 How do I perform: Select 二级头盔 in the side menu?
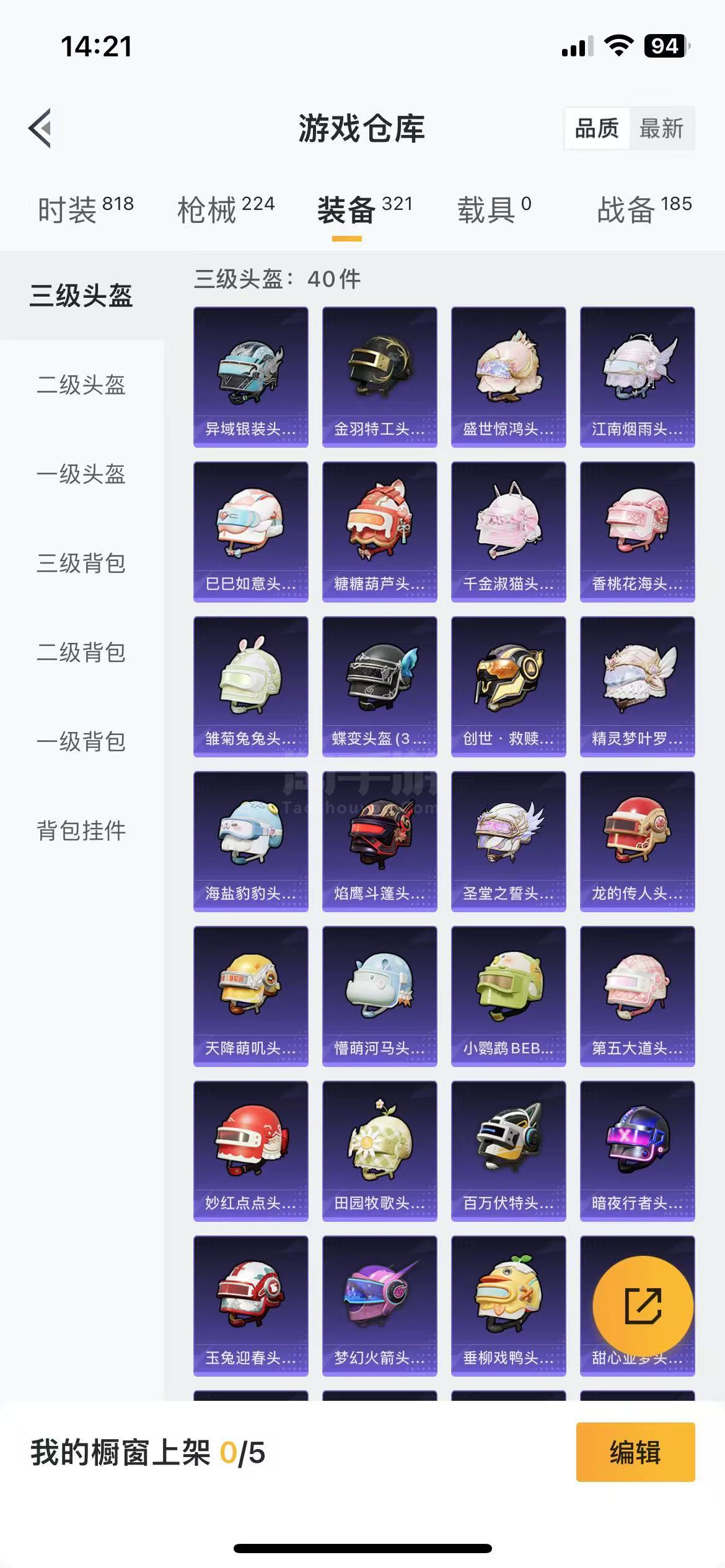[x=81, y=385]
